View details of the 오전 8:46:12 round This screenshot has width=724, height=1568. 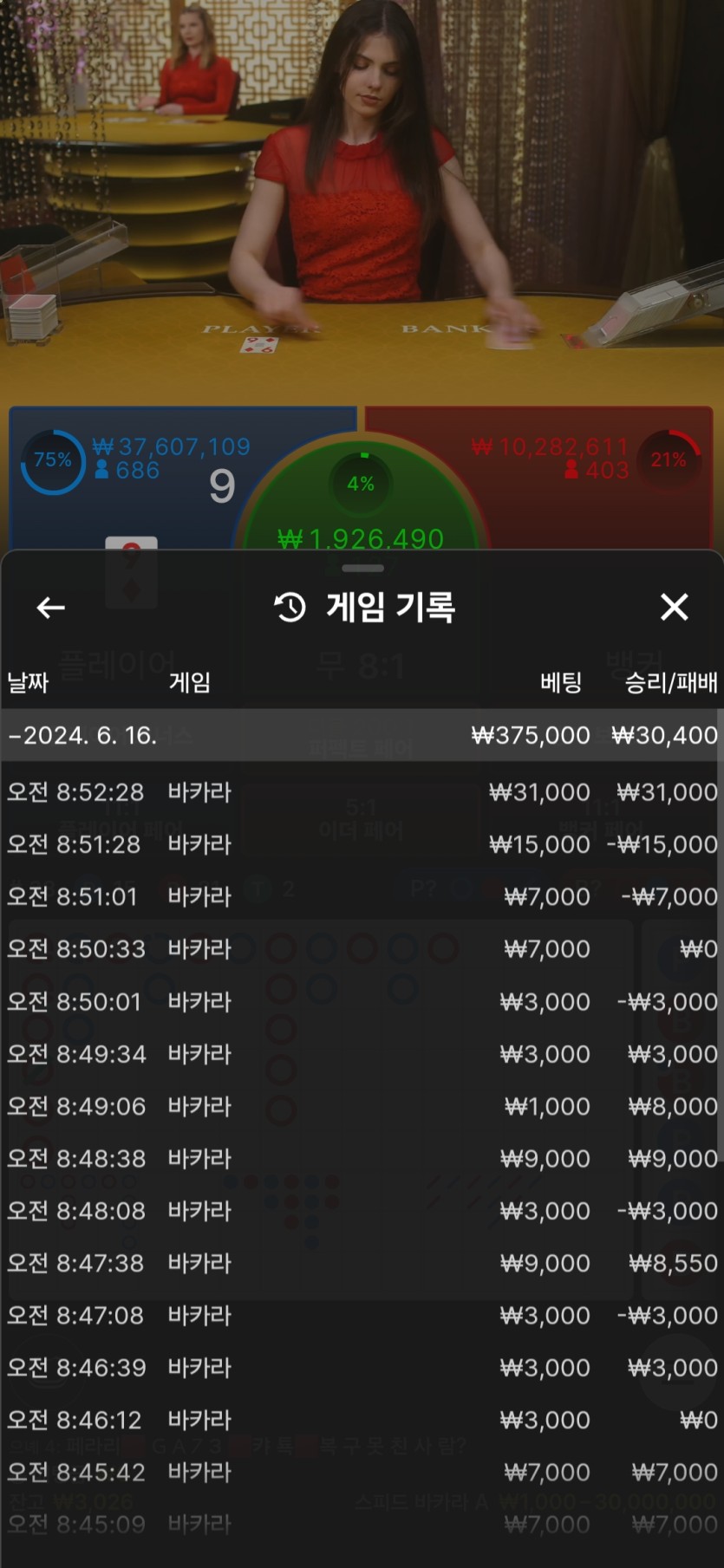[362, 1420]
